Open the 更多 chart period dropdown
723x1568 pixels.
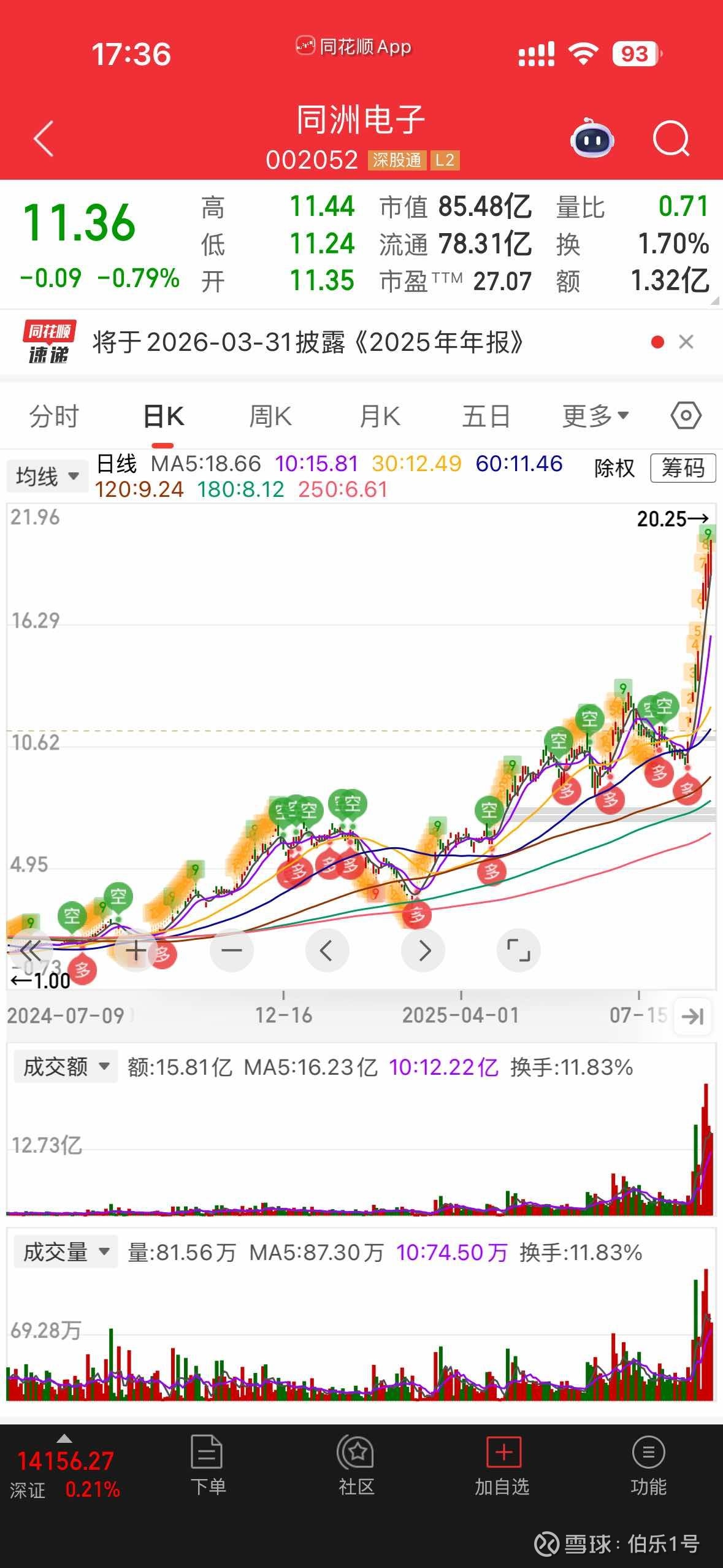coord(593,415)
